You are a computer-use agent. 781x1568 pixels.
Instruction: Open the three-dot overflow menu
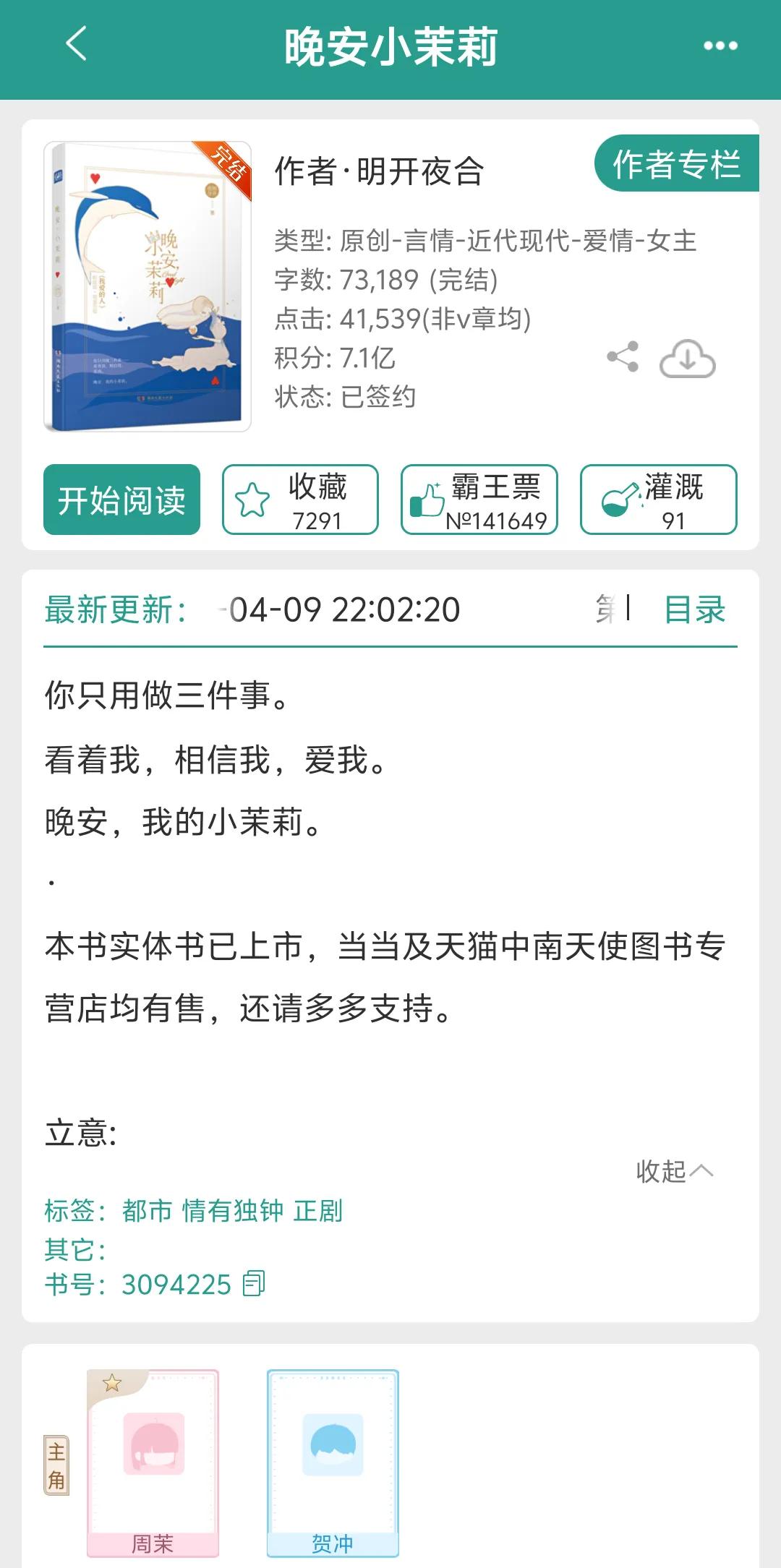pos(720,46)
